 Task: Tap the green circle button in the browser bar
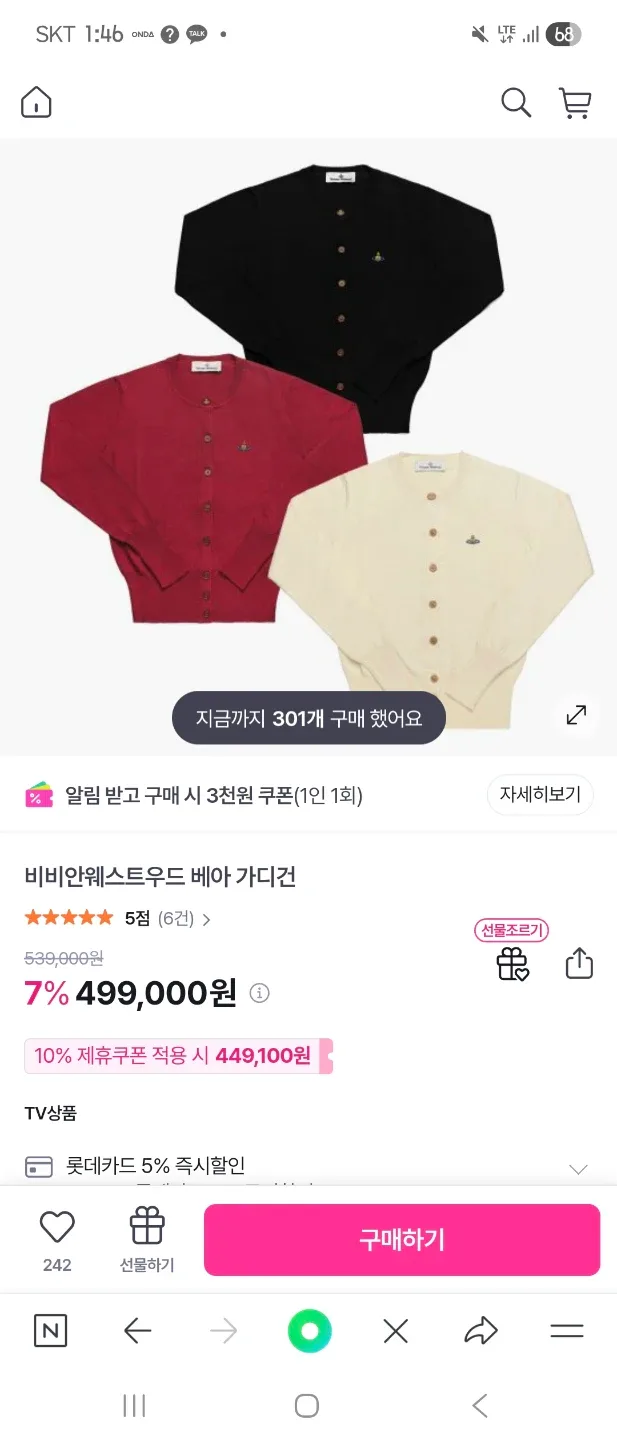(x=309, y=1331)
